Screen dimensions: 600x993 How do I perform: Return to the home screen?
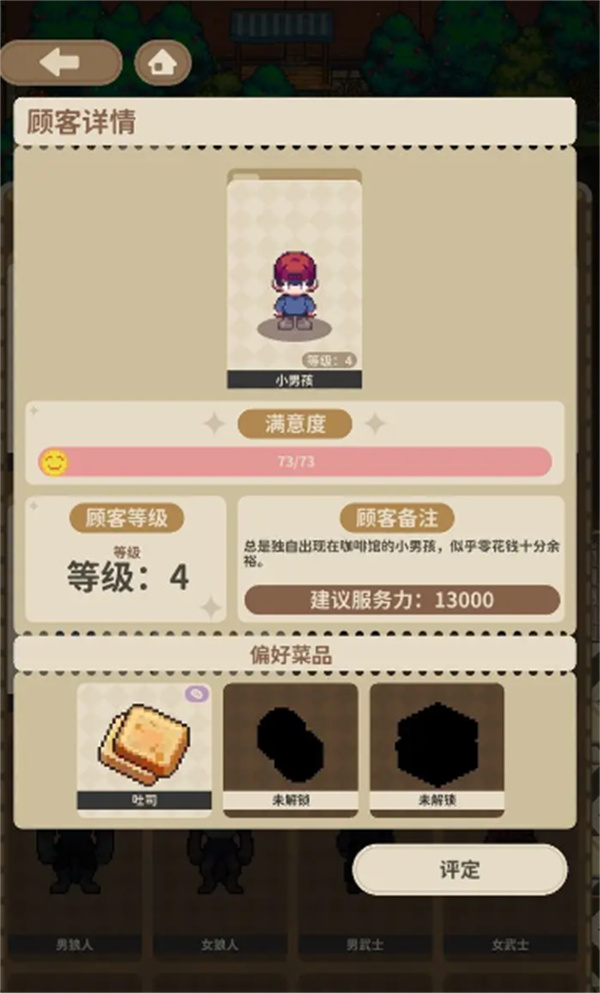[162, 63]
